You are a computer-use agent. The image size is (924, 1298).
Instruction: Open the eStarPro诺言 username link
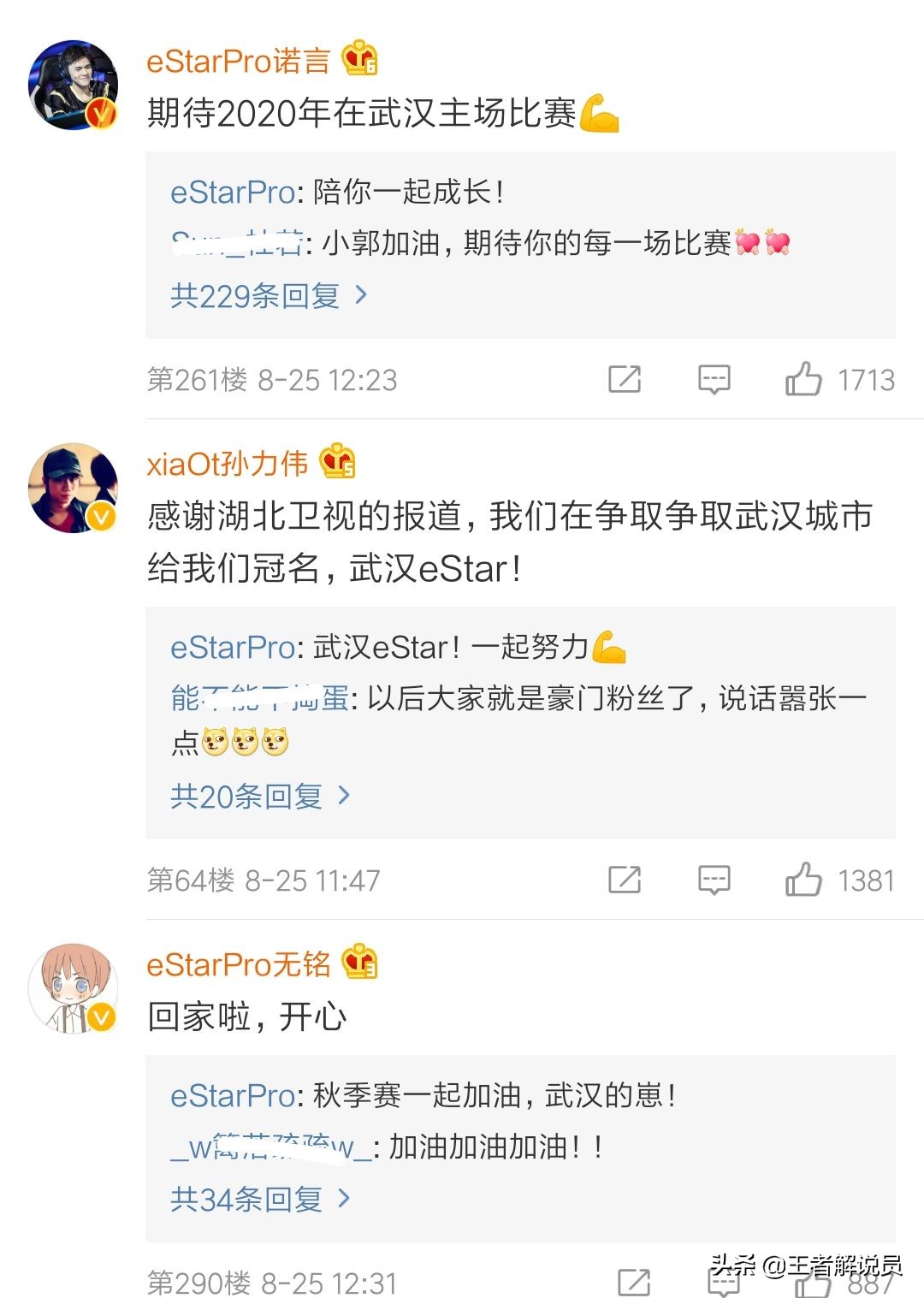tap(238, 61)
